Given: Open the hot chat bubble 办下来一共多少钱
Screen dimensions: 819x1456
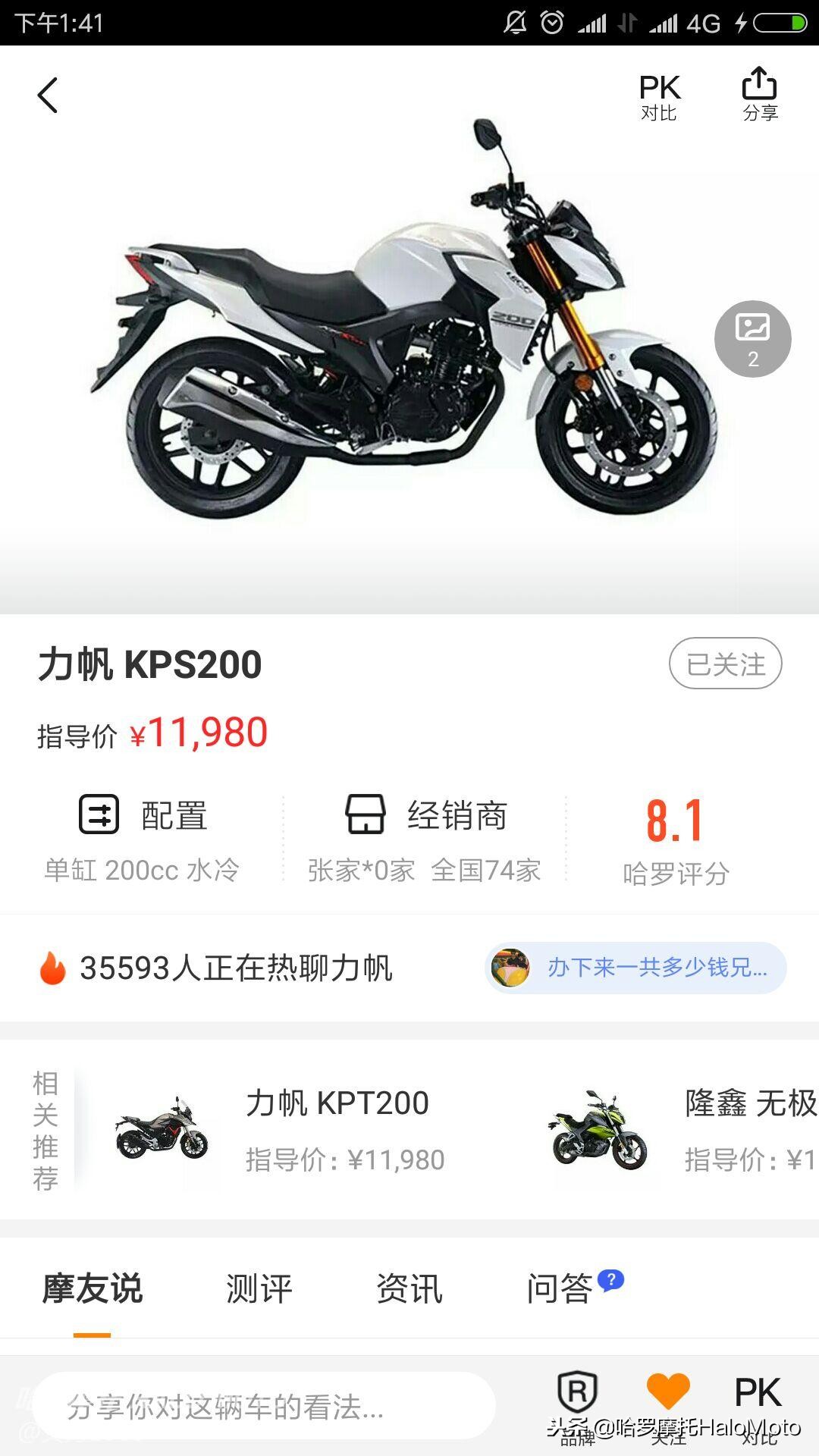Looking at the screenshot, I should tap(635, 968).
